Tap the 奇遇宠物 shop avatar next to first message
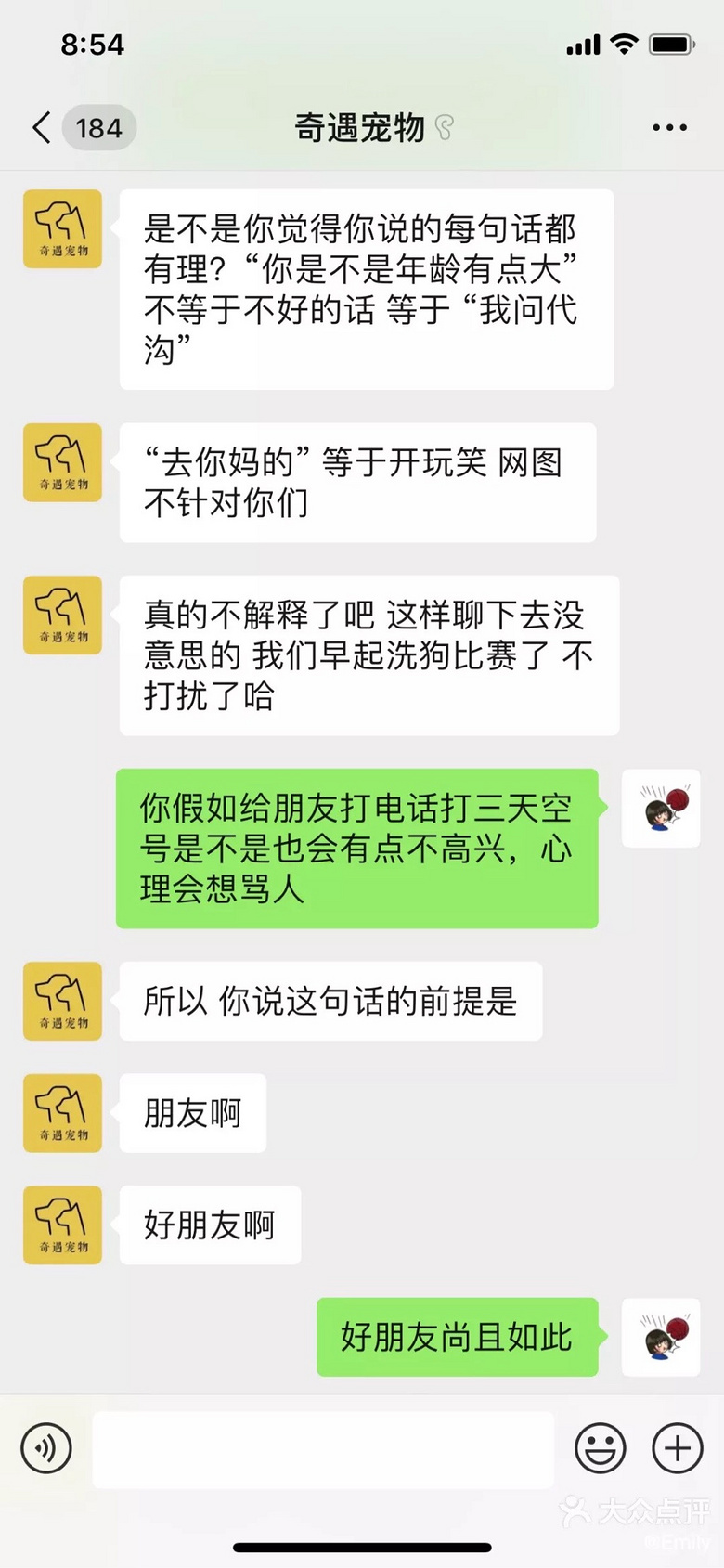The width and height of the screenshot is (724, 1568). (61, 228)
